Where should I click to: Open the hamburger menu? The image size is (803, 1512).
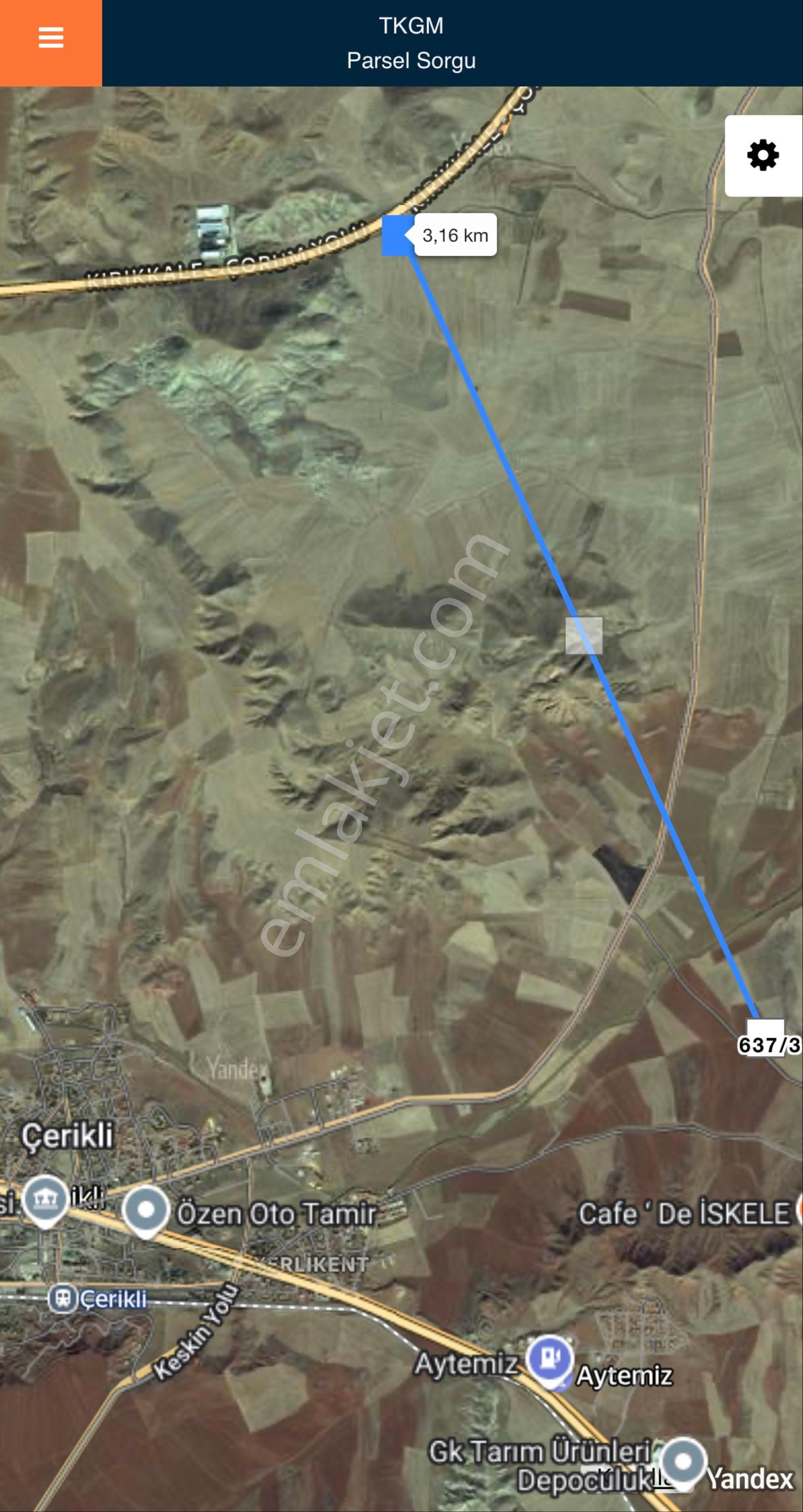51,38
